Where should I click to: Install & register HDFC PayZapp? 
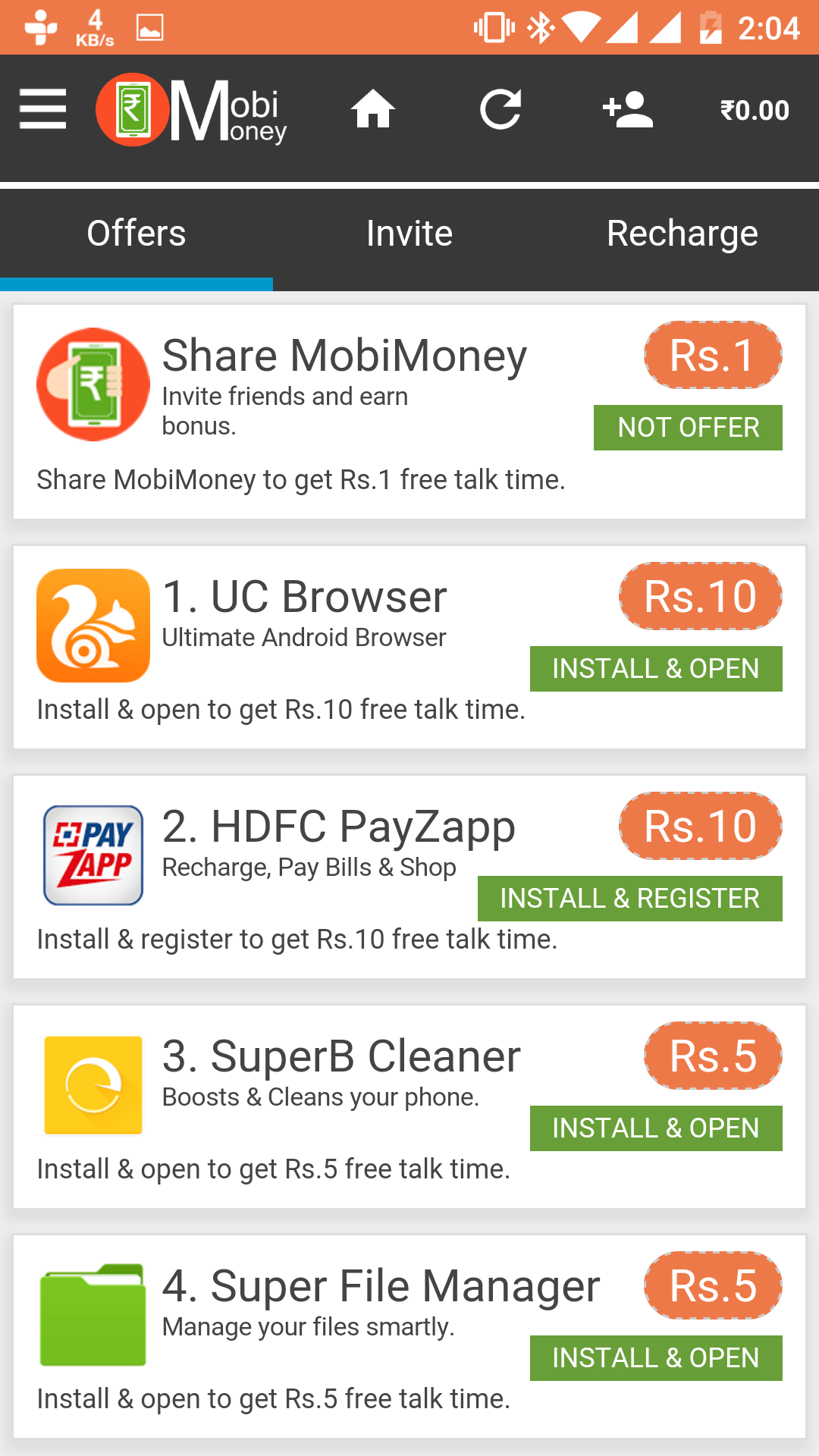629,899
